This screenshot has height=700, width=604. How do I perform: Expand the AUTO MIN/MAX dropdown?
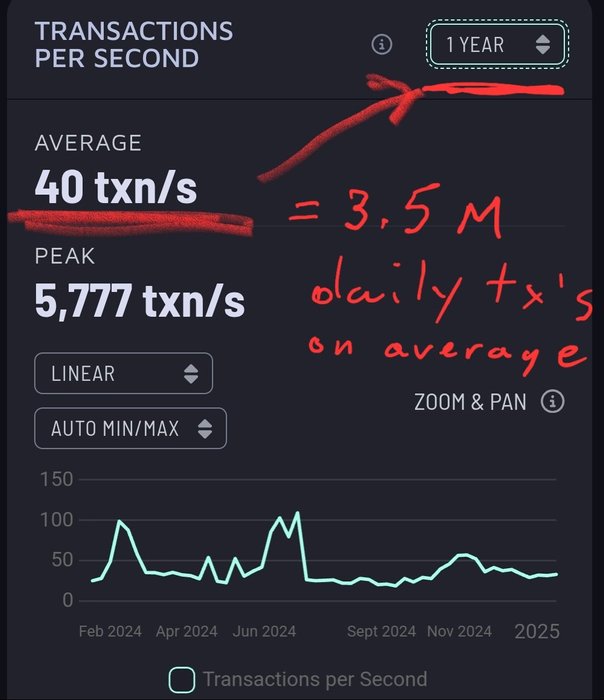coord(130,429)
